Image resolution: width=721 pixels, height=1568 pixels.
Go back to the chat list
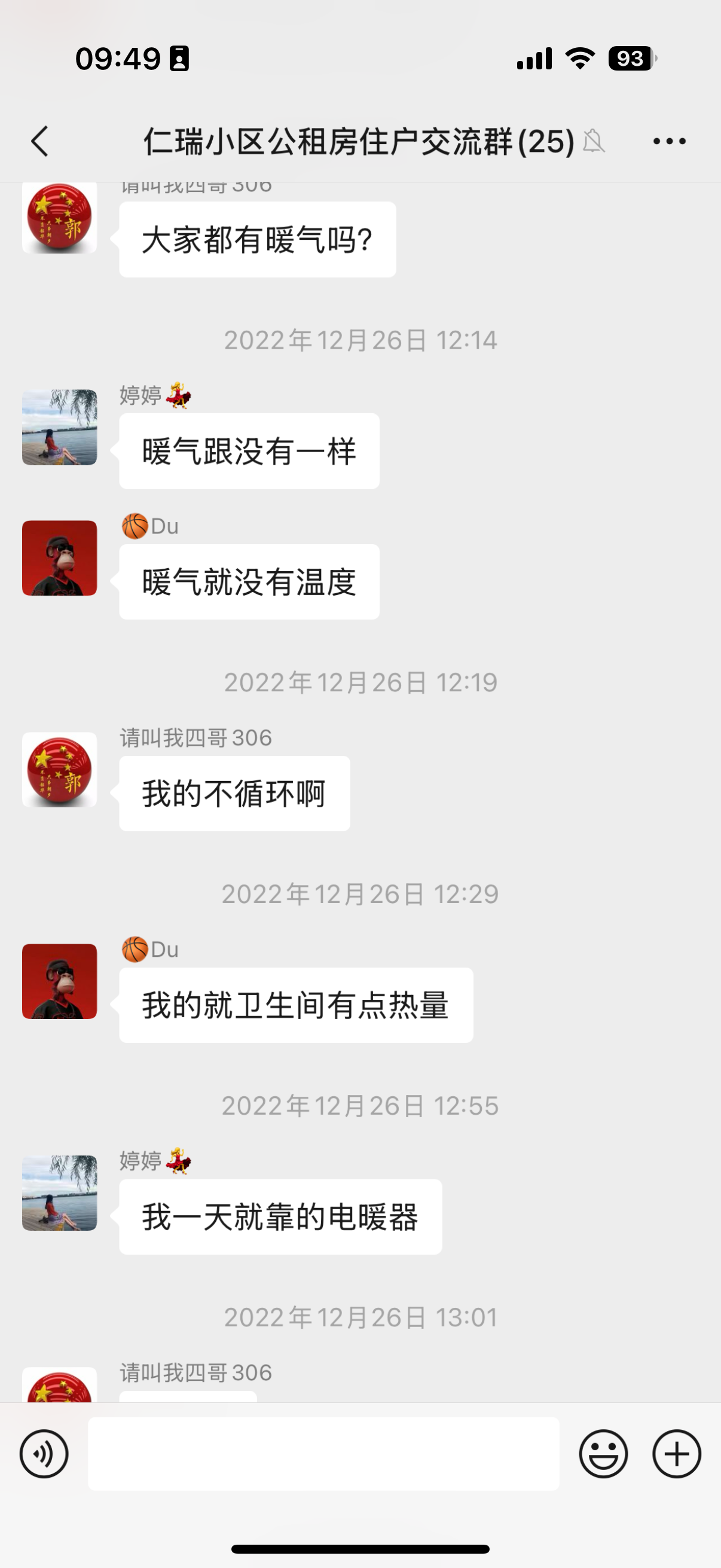coord(40,142)
